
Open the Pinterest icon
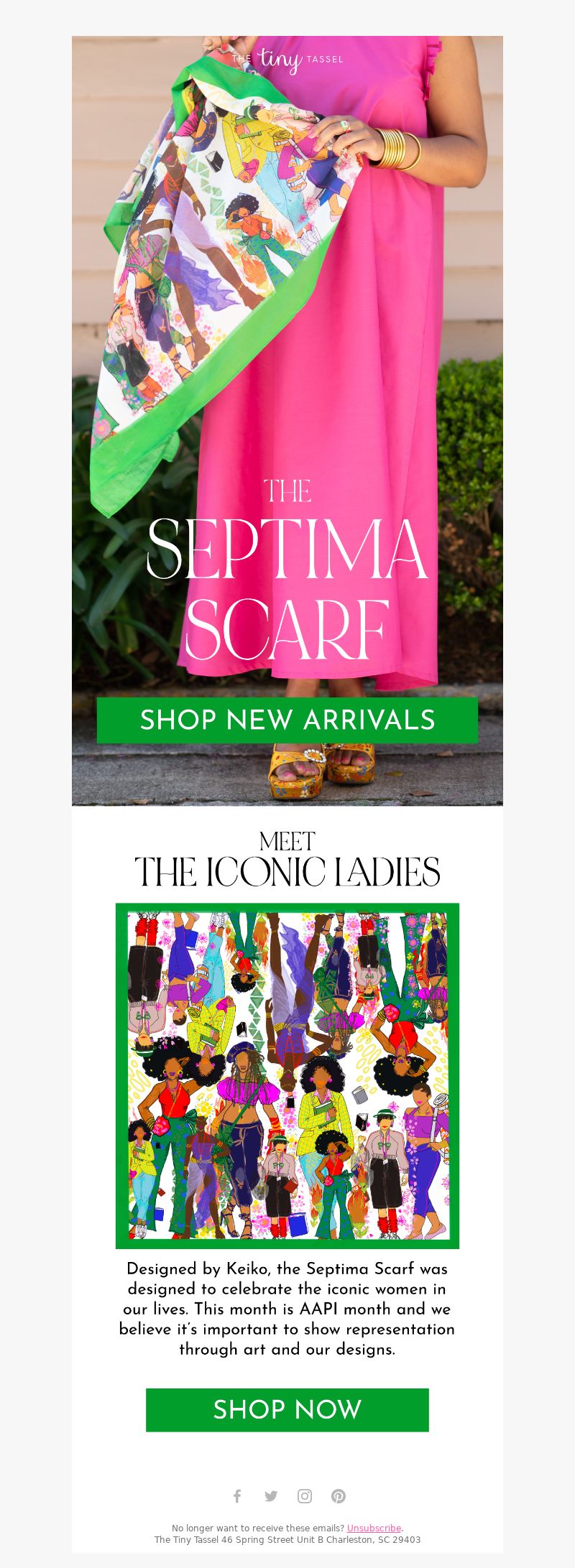339,1495
